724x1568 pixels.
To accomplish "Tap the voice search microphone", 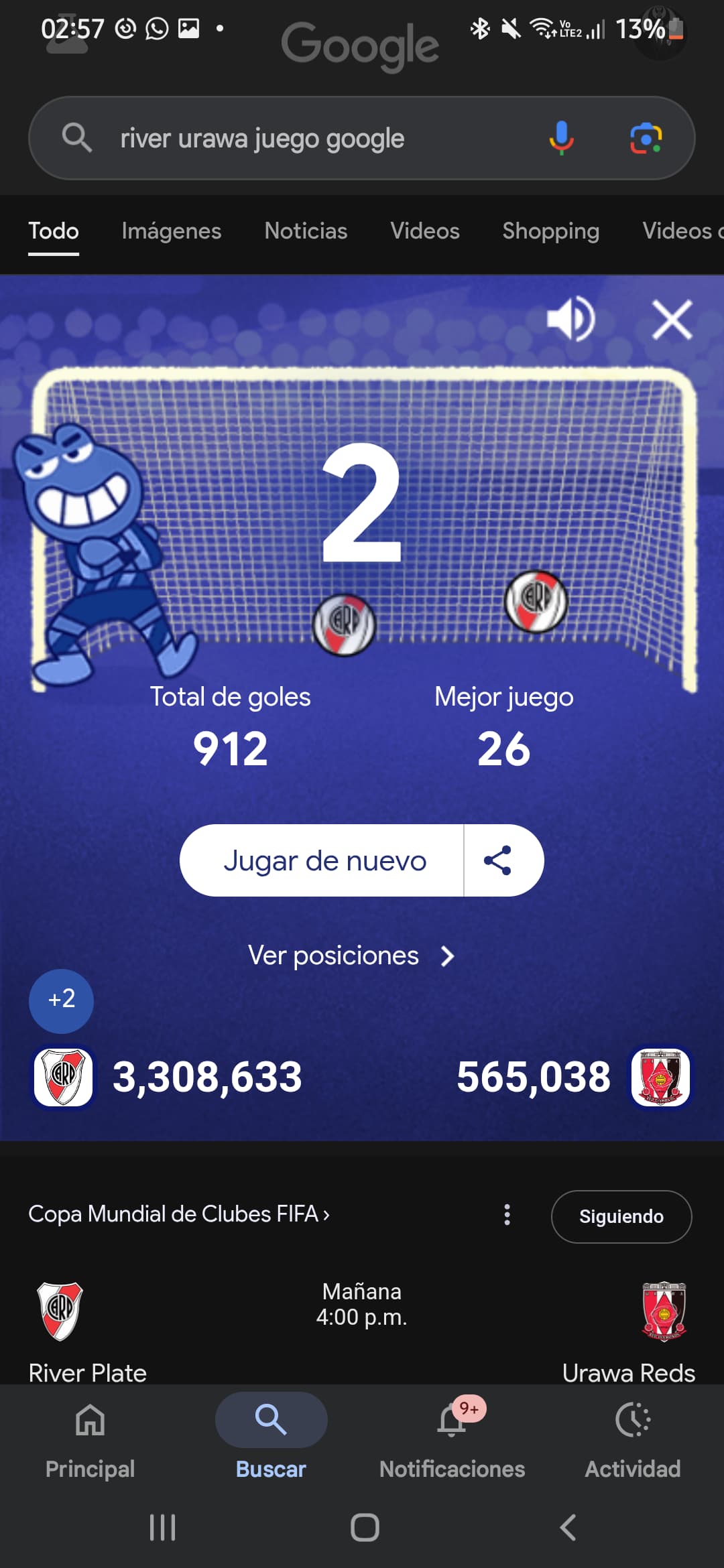I will pos(562,138).
